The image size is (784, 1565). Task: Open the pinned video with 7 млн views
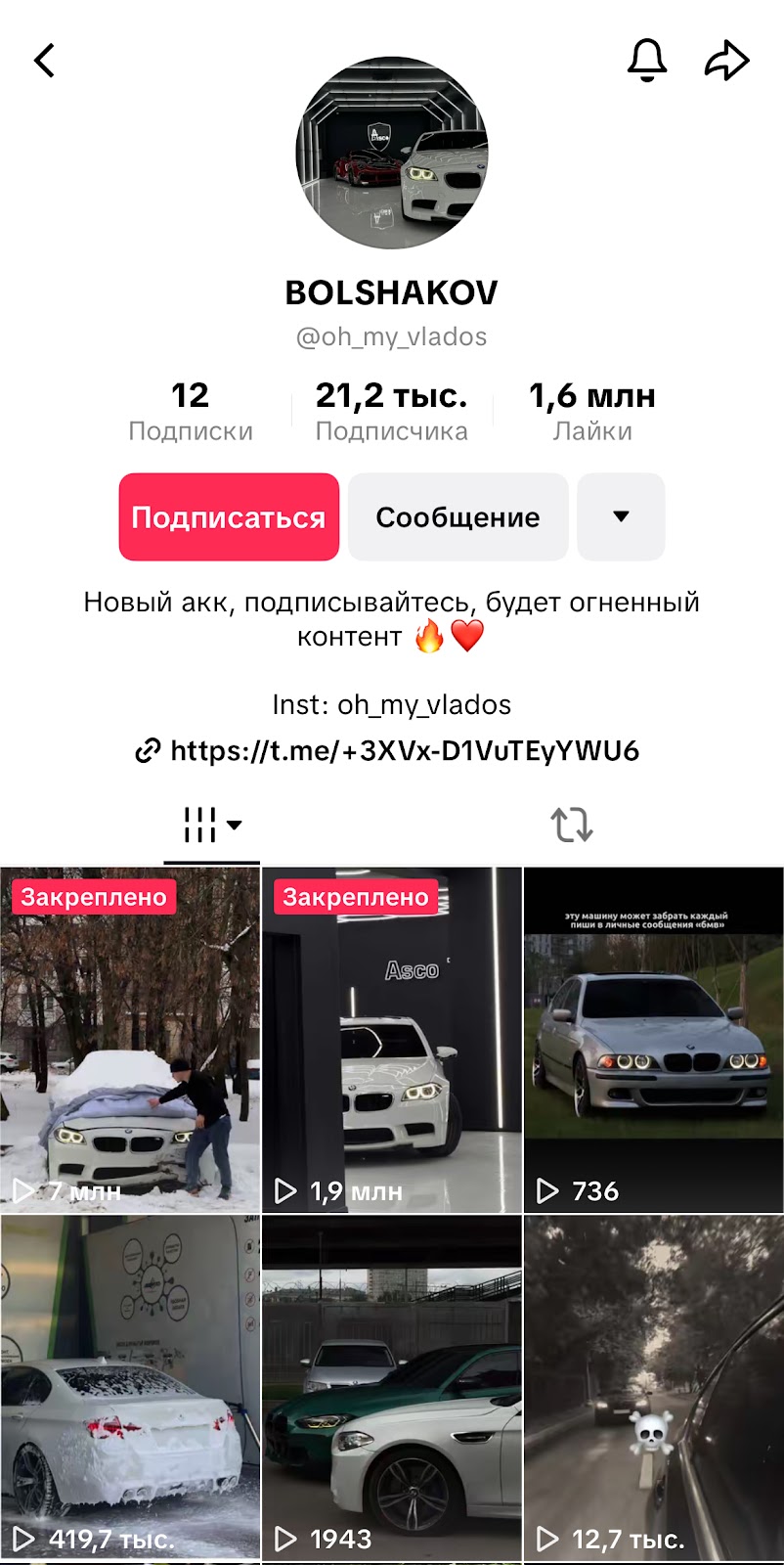(130, 1040)
